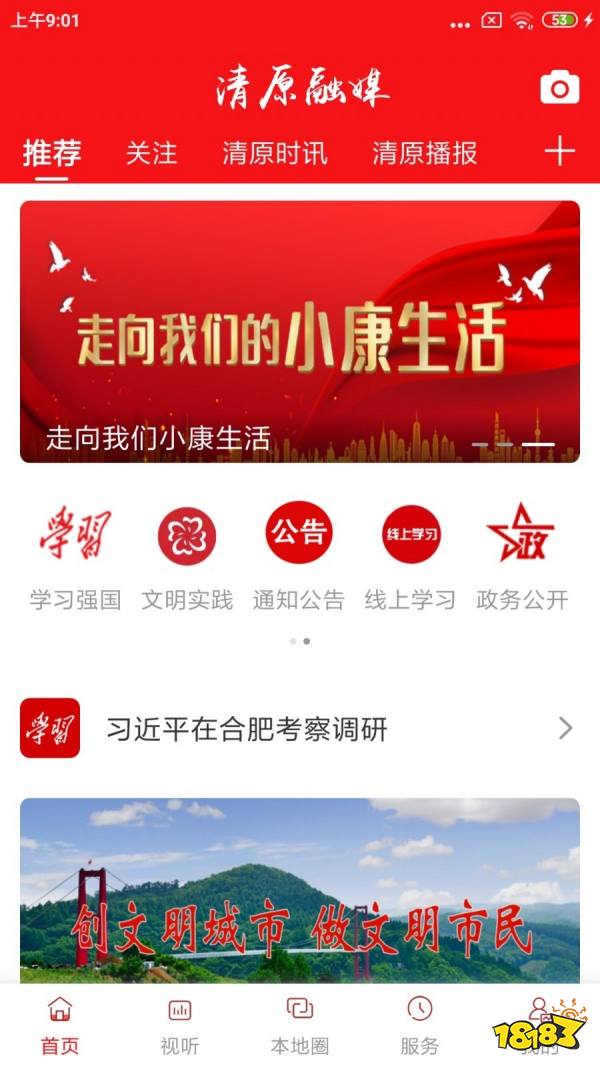Open 政务公开 shortcut
Image resolution: width=600 pixels, height=1067 pixels.
[x=521, y=556]
